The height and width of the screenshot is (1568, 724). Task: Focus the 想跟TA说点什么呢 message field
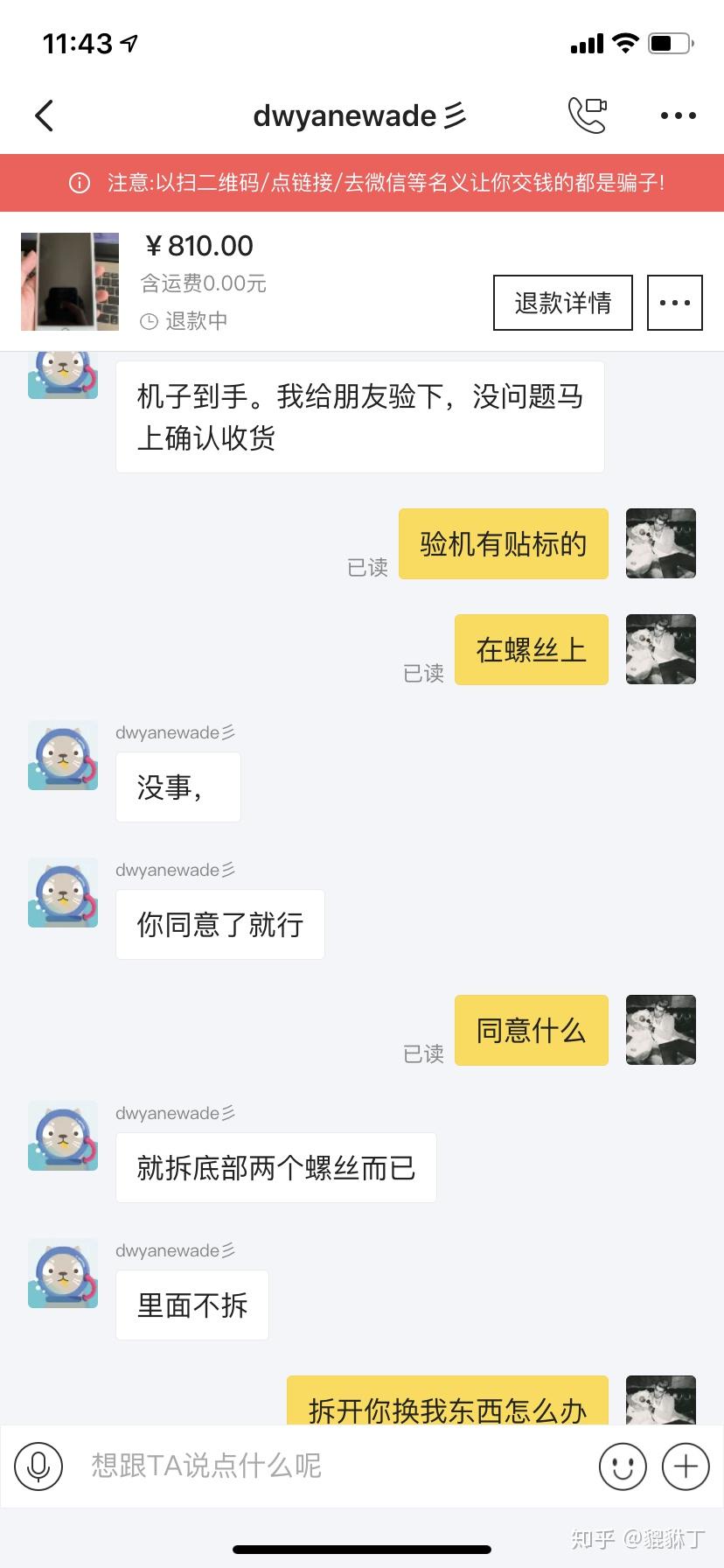[x=332, y=1466]
